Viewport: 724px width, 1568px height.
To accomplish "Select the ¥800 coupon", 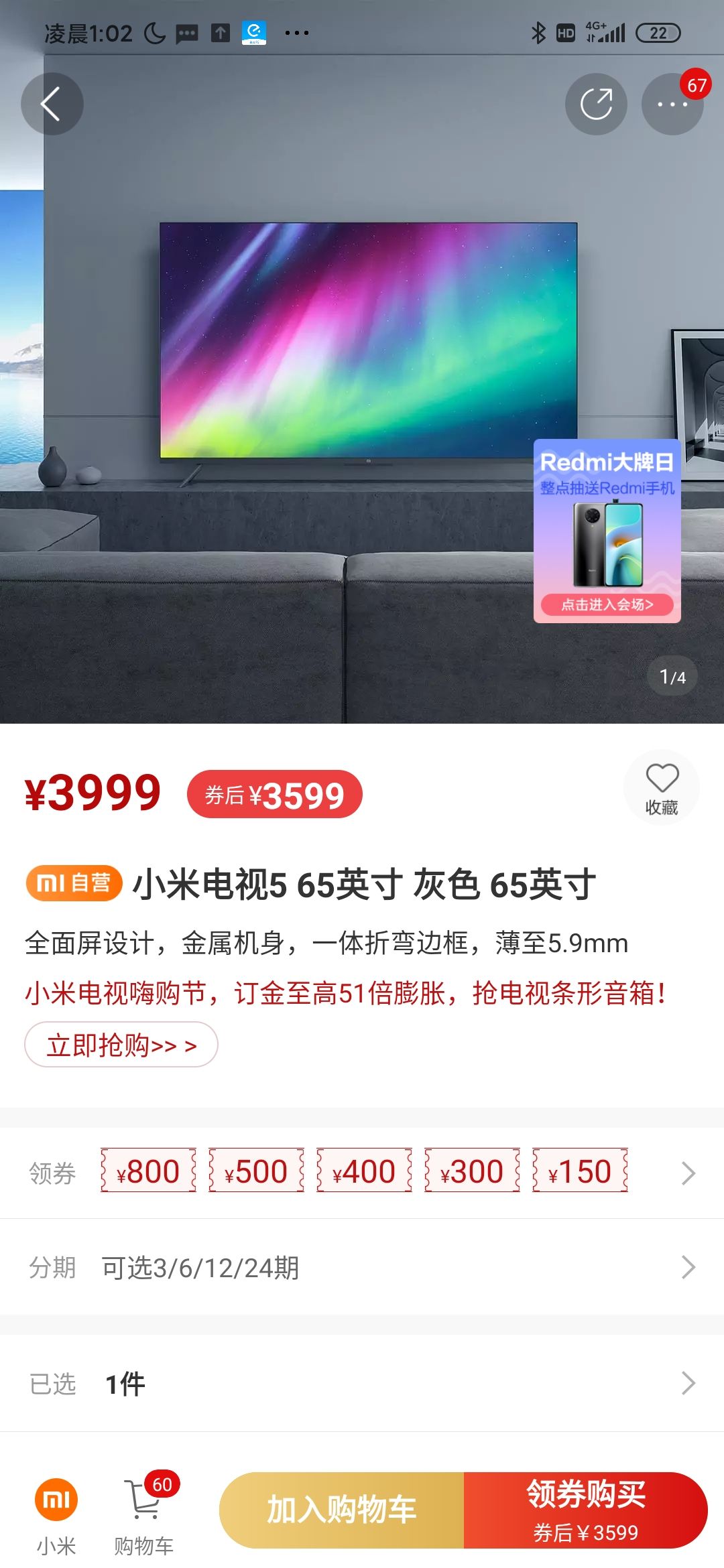I will [x=149, y=1173].
